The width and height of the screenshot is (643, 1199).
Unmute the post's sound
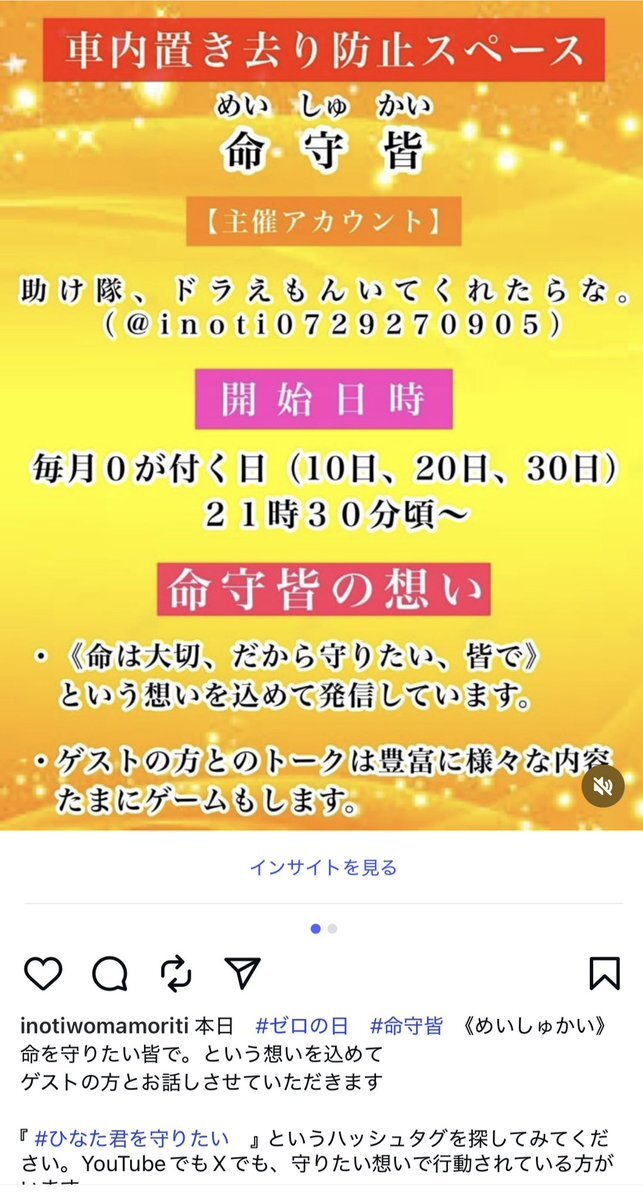(x=602, y=788)
